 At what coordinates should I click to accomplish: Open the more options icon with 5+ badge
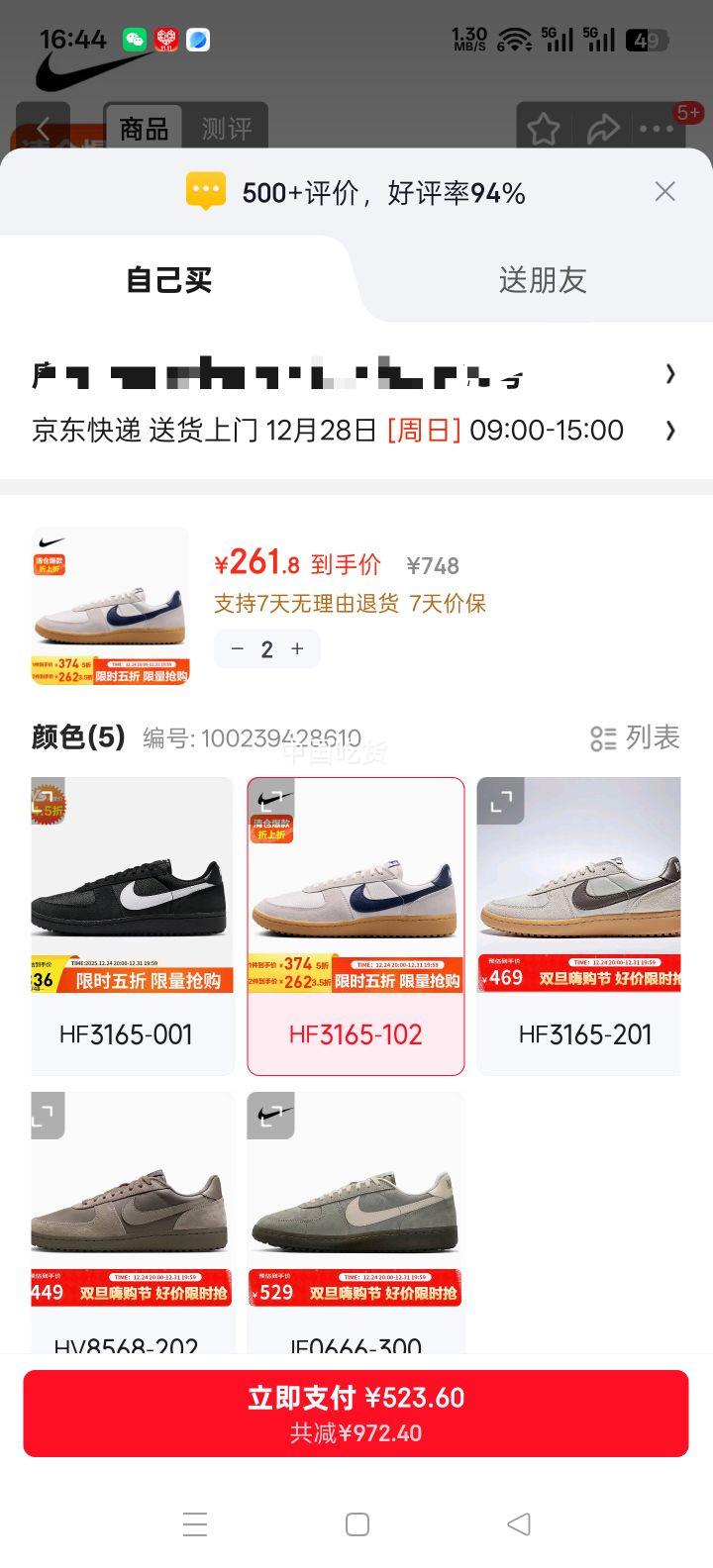click(655, 129)
